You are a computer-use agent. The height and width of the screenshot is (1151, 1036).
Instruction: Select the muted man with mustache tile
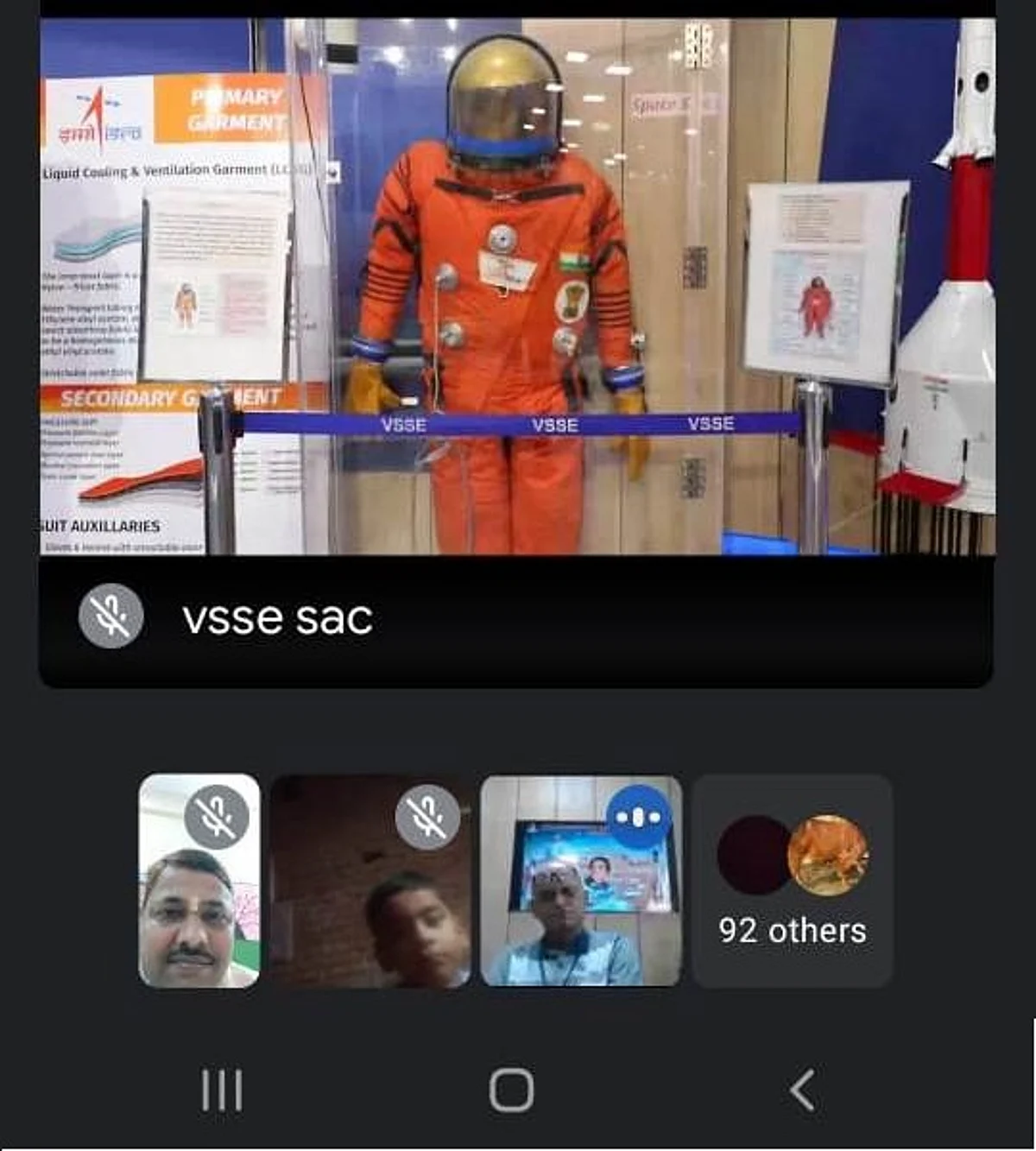(x=199, y=881)
